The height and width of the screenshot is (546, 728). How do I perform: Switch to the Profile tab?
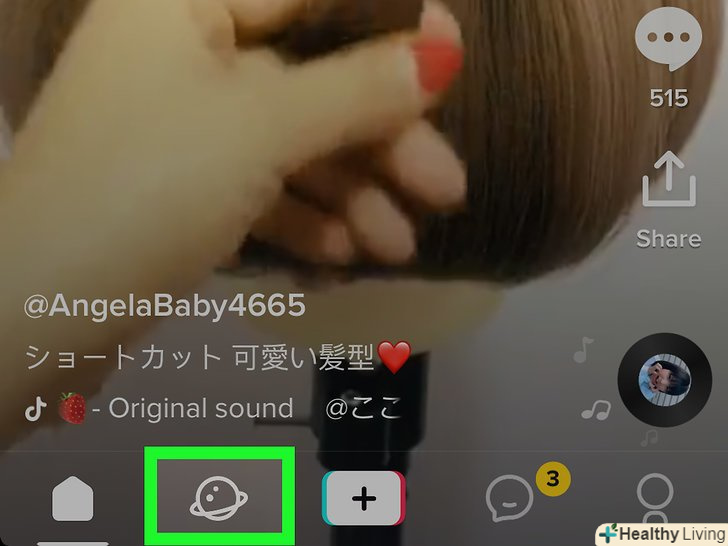click(656, 498)
